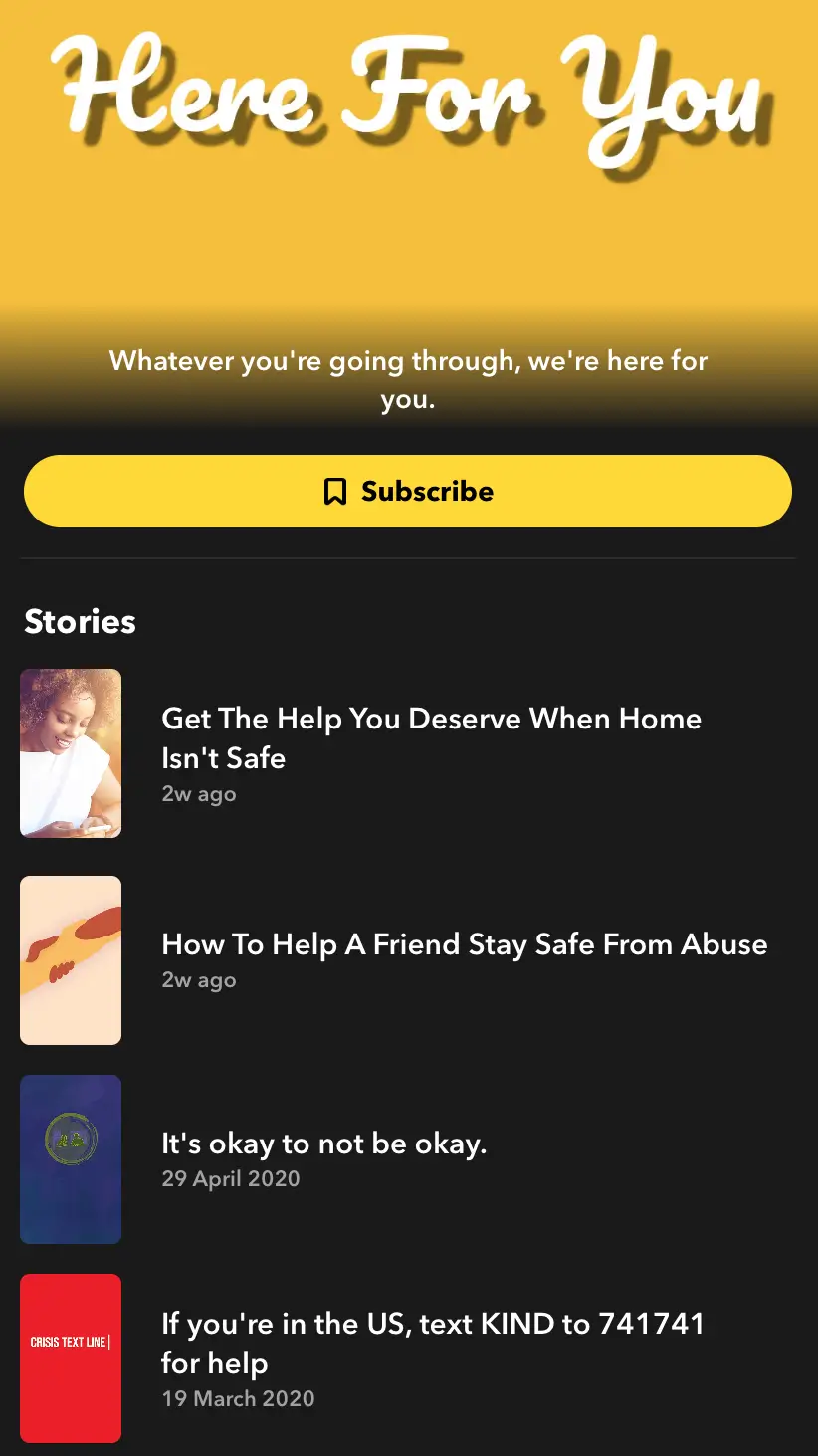
Task: Open the text KIND to 741741 story
Action: 432,1343
